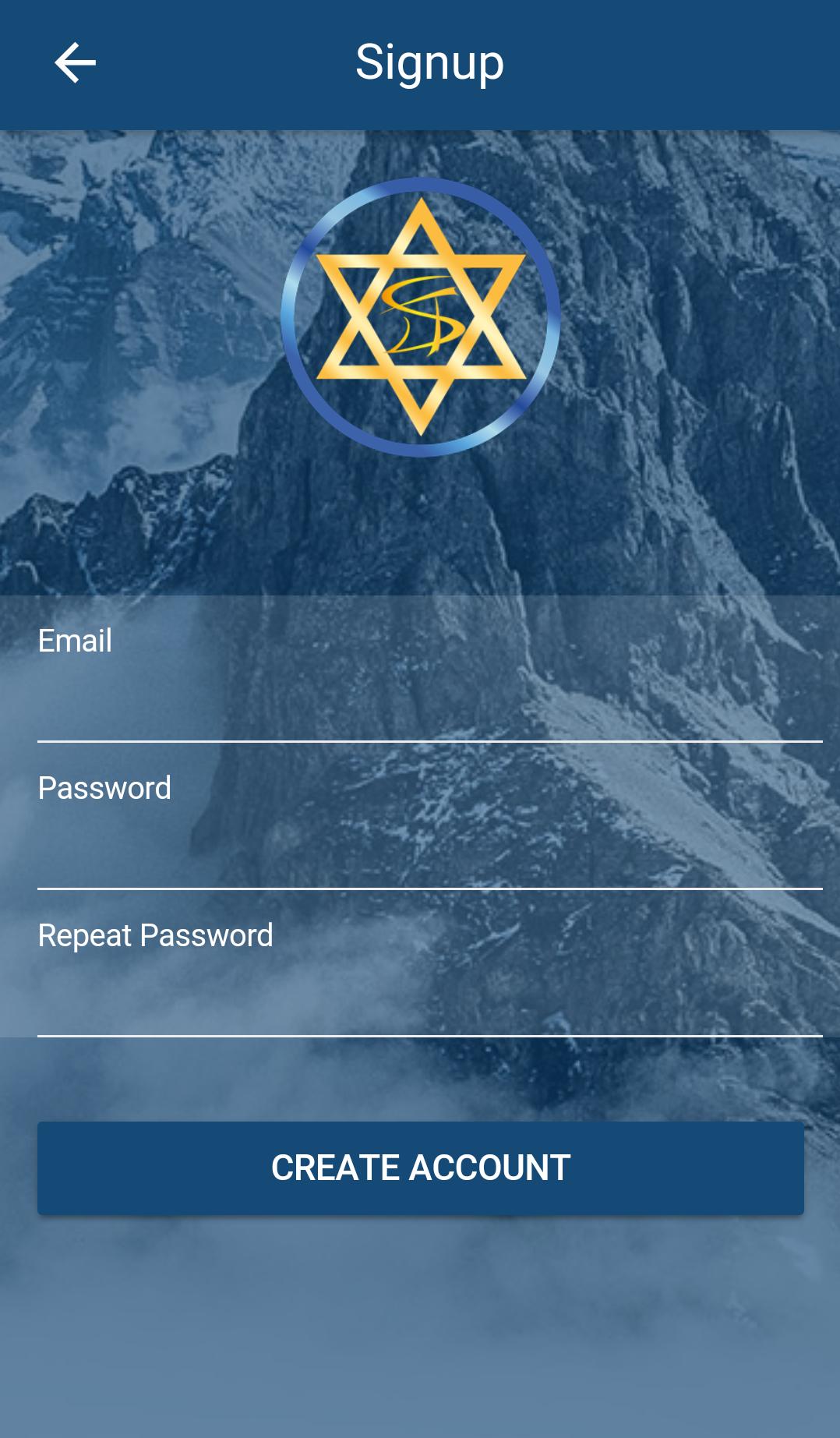
Task: Click CREATE ACCOUNT to submit the form
Action: [420, 1167]
